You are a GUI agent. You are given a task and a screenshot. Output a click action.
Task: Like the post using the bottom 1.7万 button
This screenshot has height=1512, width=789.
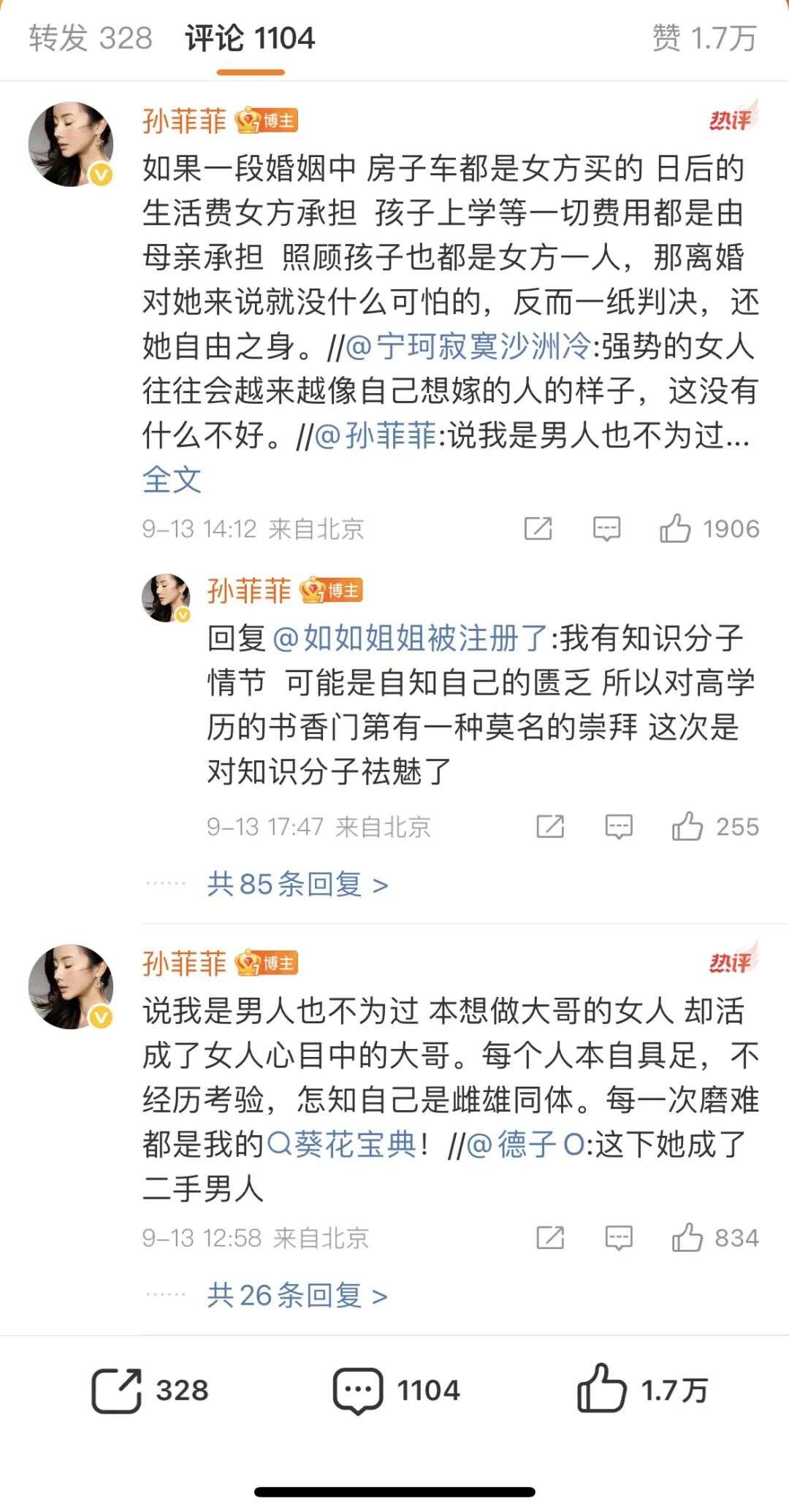[x=641, y=1390]
